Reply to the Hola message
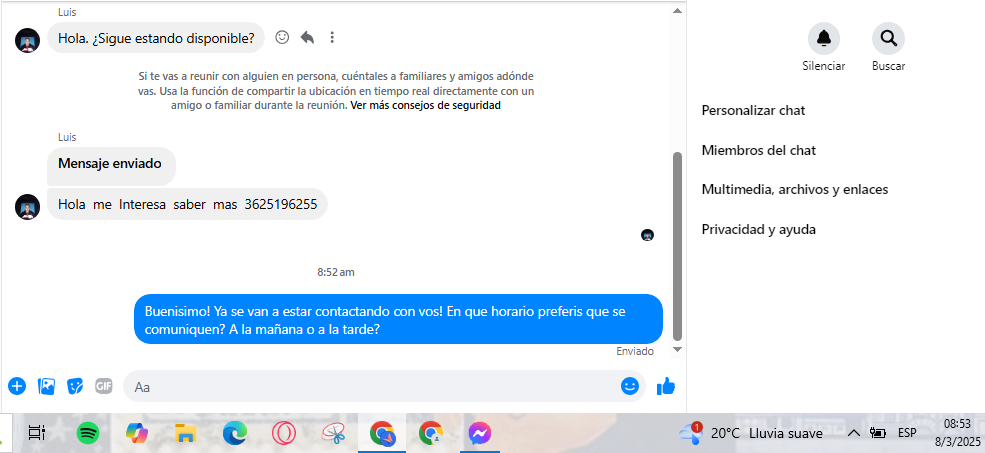This screenshot has height=453, width=985. tap(307, 37)
